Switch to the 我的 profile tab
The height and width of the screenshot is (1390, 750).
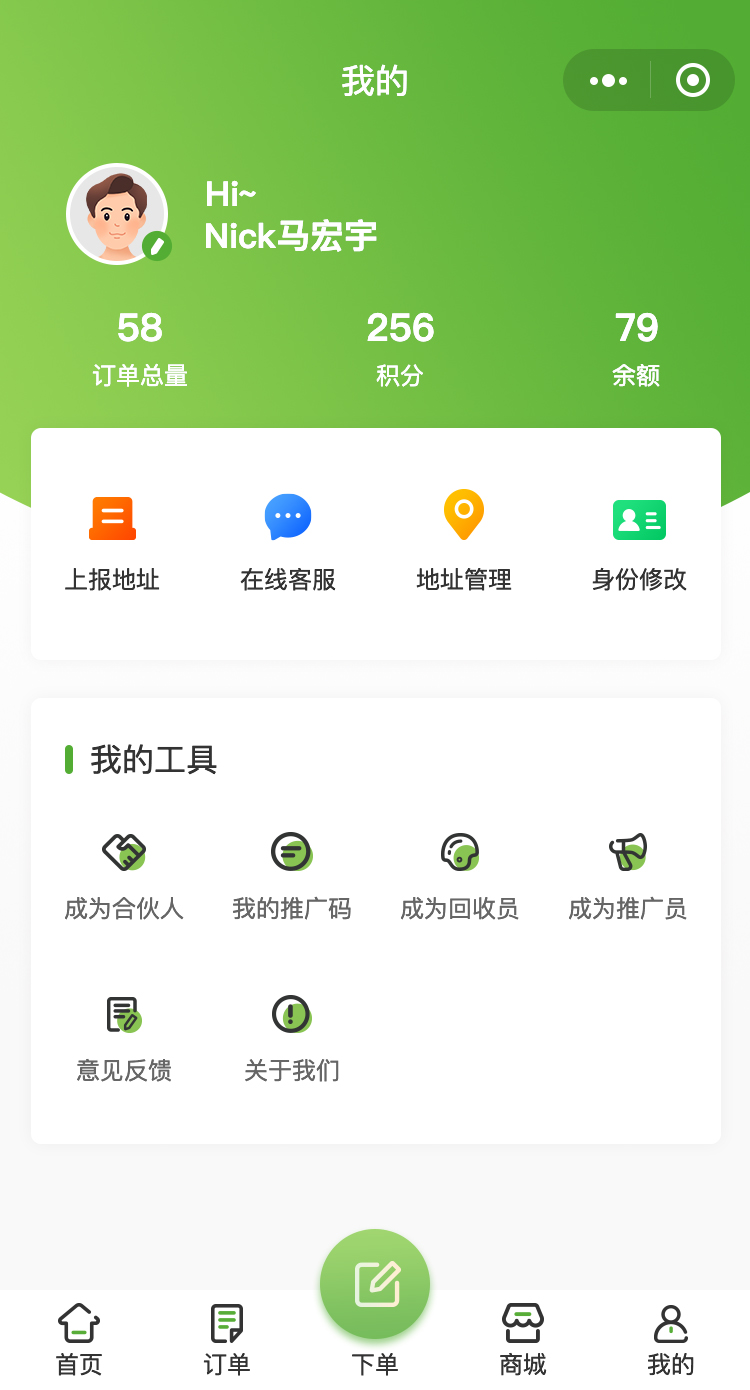[671, 1338]
